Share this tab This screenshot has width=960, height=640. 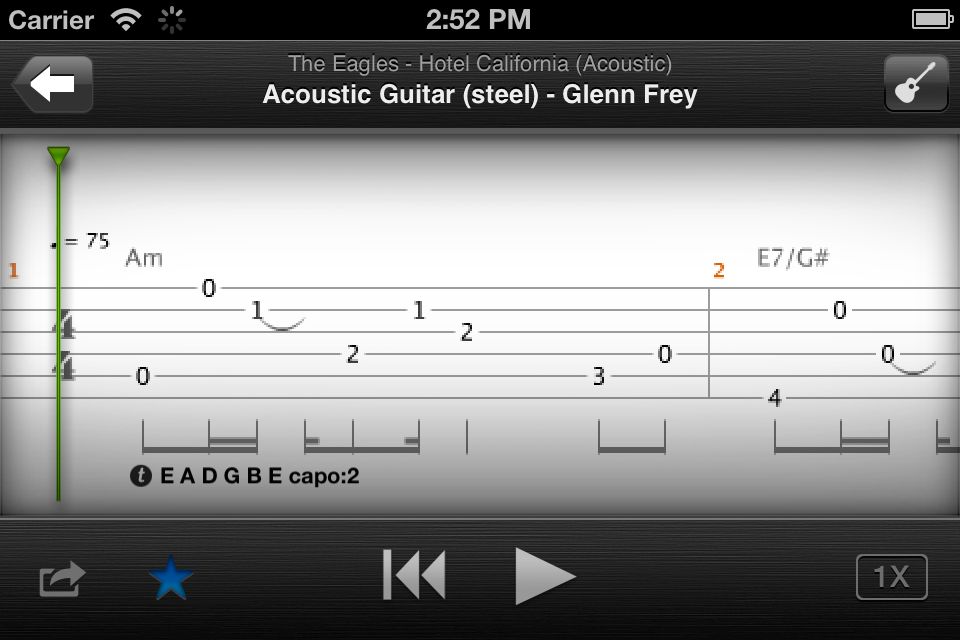(x=62, y=579)
